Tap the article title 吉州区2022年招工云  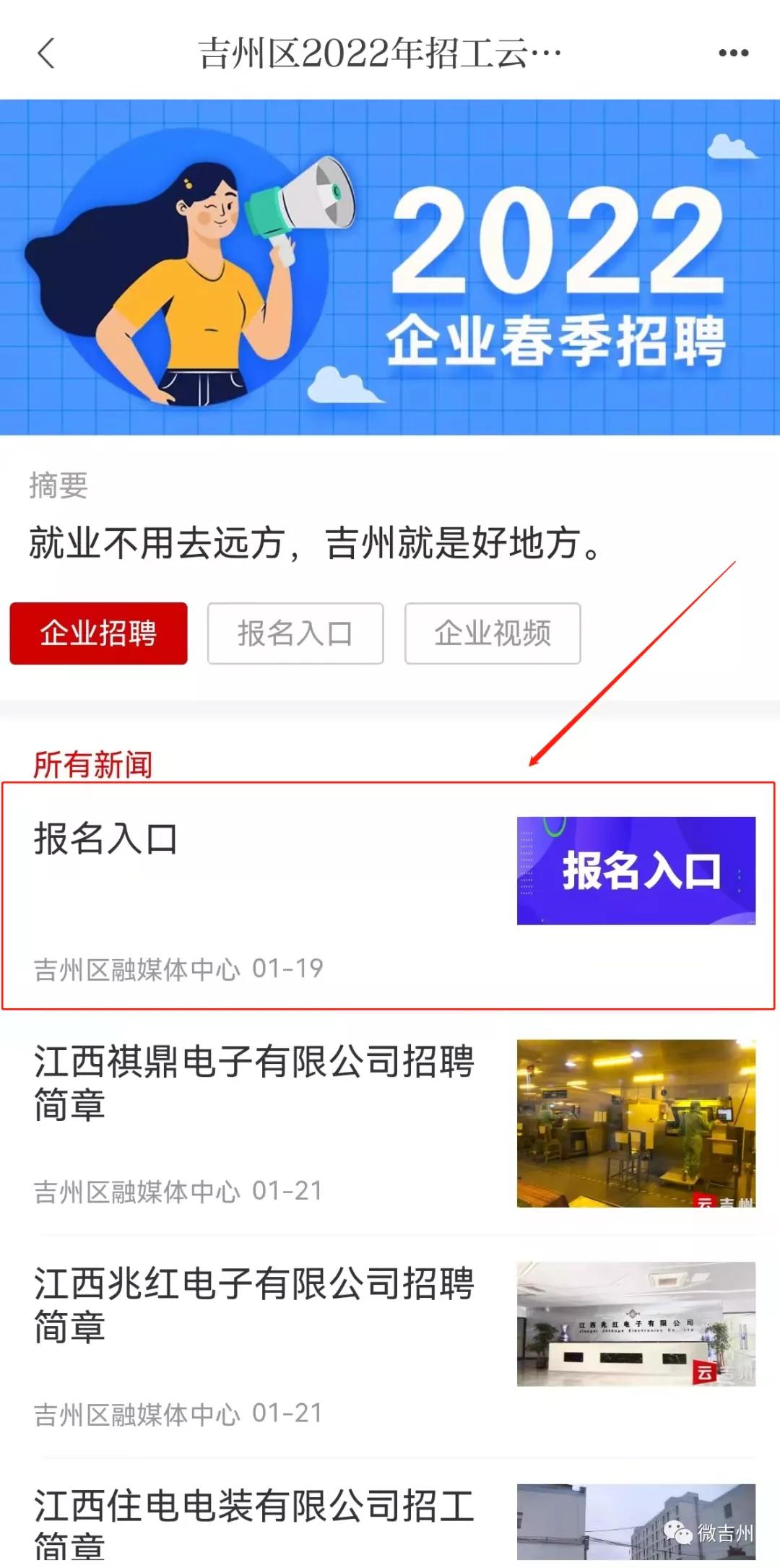379,52
